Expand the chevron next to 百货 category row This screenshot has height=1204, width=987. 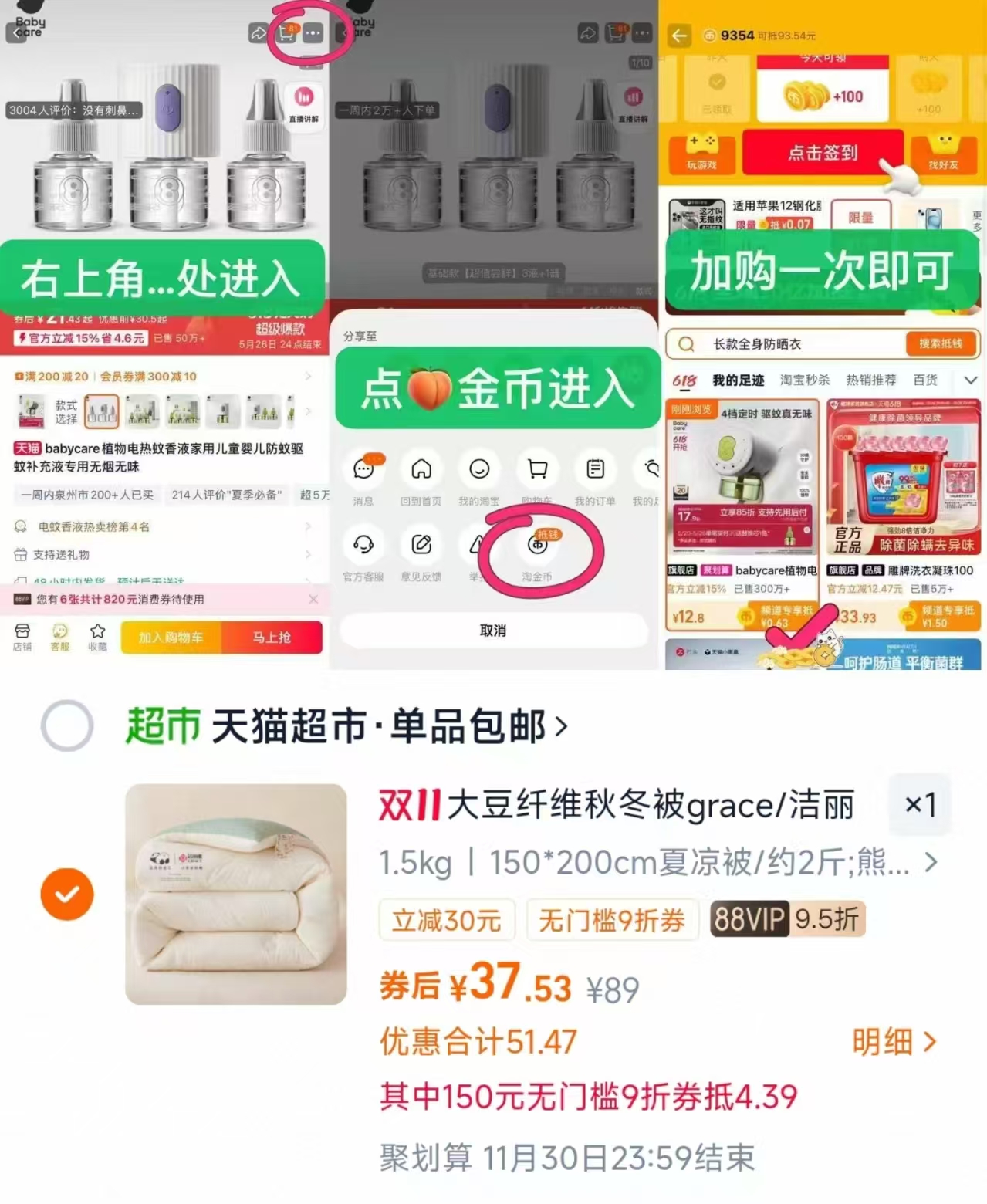tap(970, 380)
